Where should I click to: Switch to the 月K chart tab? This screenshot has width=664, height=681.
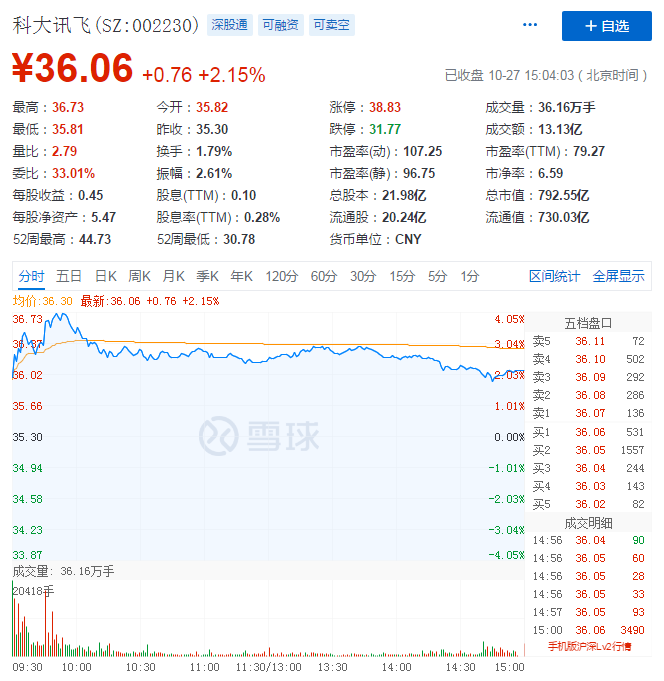pos(174,276)
